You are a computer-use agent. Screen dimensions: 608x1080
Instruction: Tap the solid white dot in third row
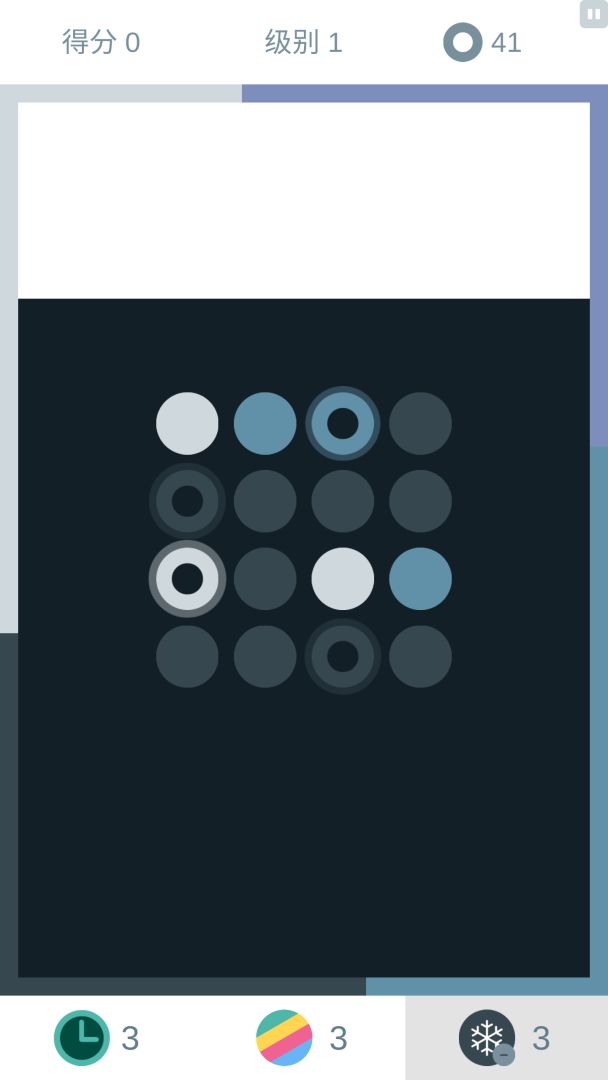(x=343, y=578)
